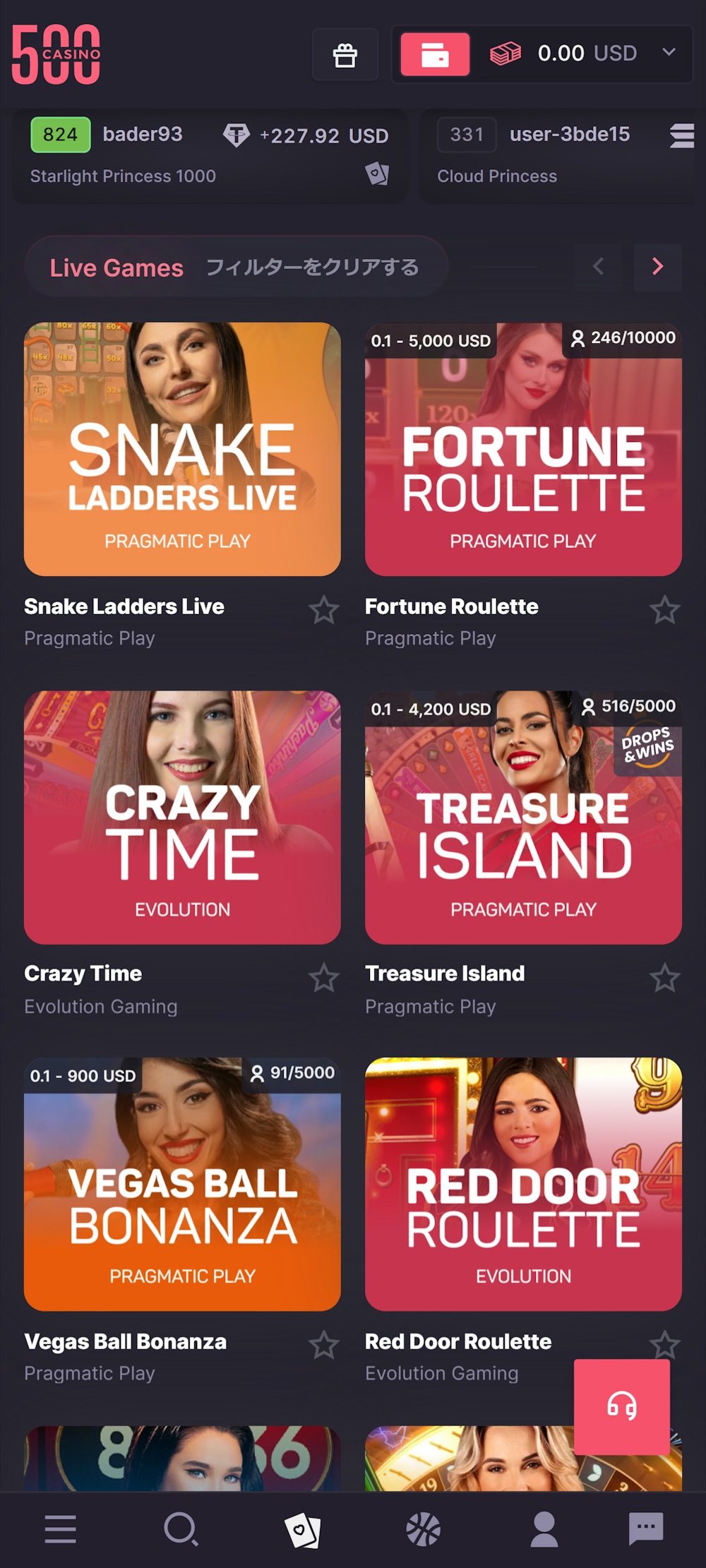
Task: Expand the USD balance dropdown
Action: [669, 52]
